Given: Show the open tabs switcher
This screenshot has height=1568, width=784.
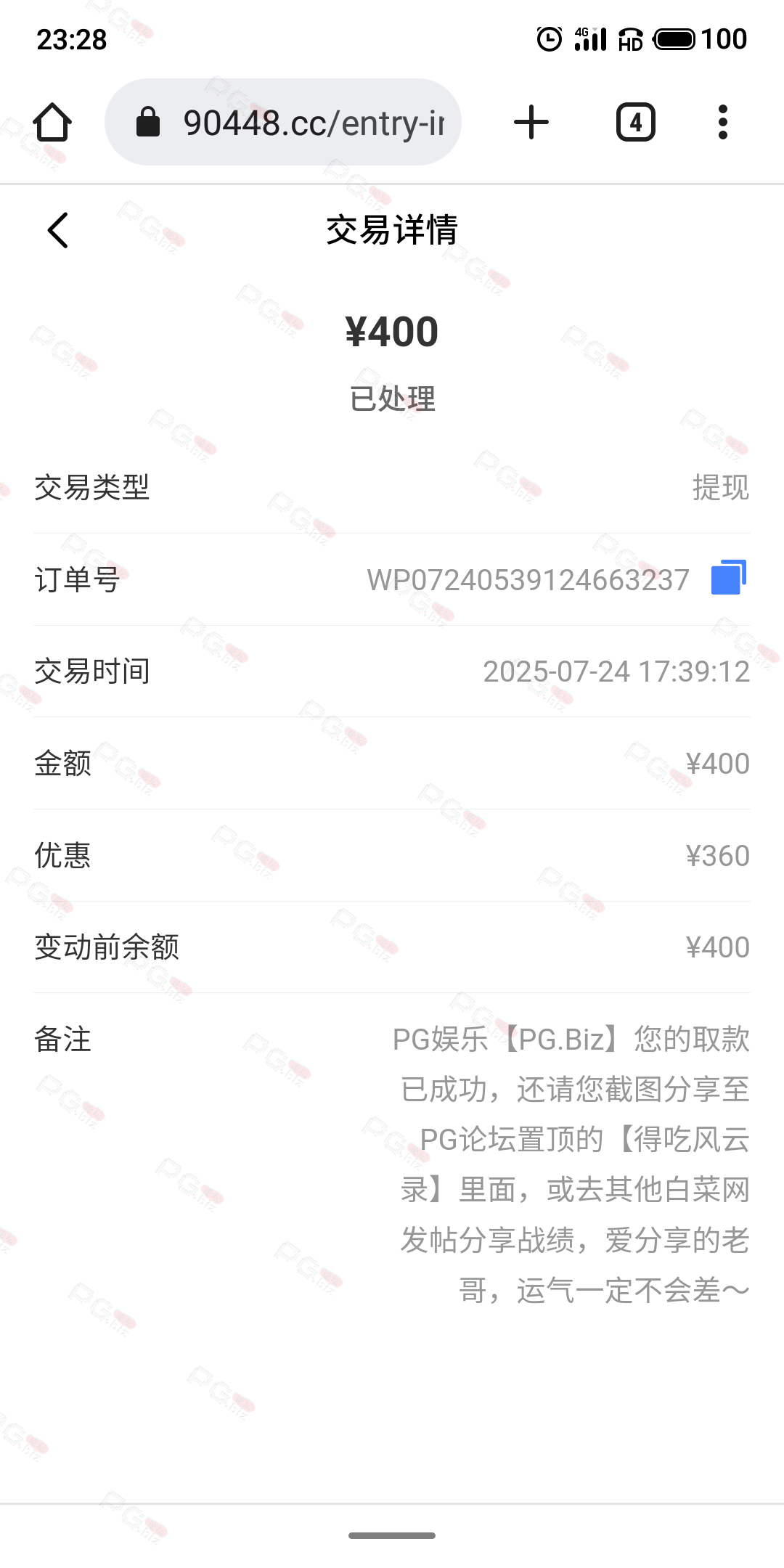Looking at the screenshot, I should tap(635, 122).
